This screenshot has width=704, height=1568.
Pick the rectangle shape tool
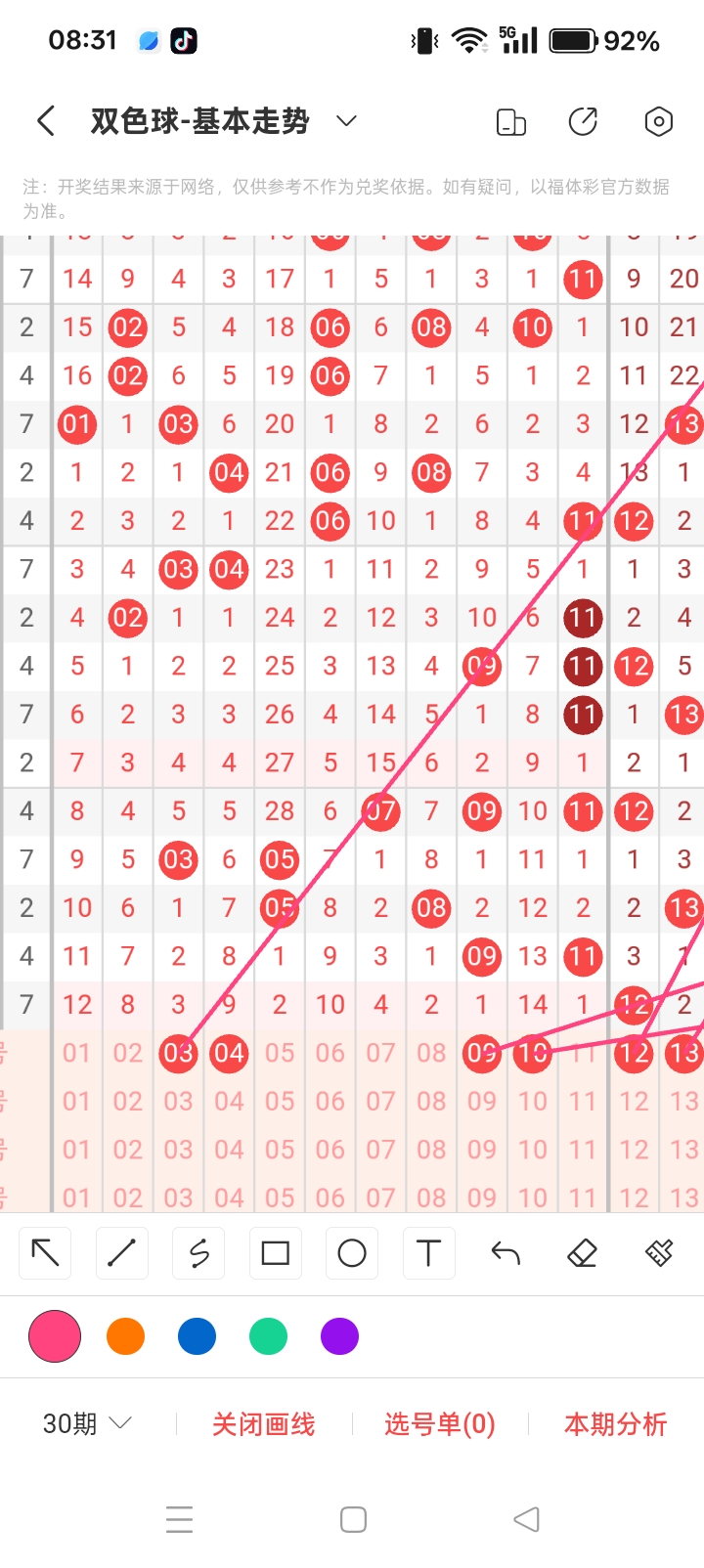pyautogui.click(x=276, y=1253)
